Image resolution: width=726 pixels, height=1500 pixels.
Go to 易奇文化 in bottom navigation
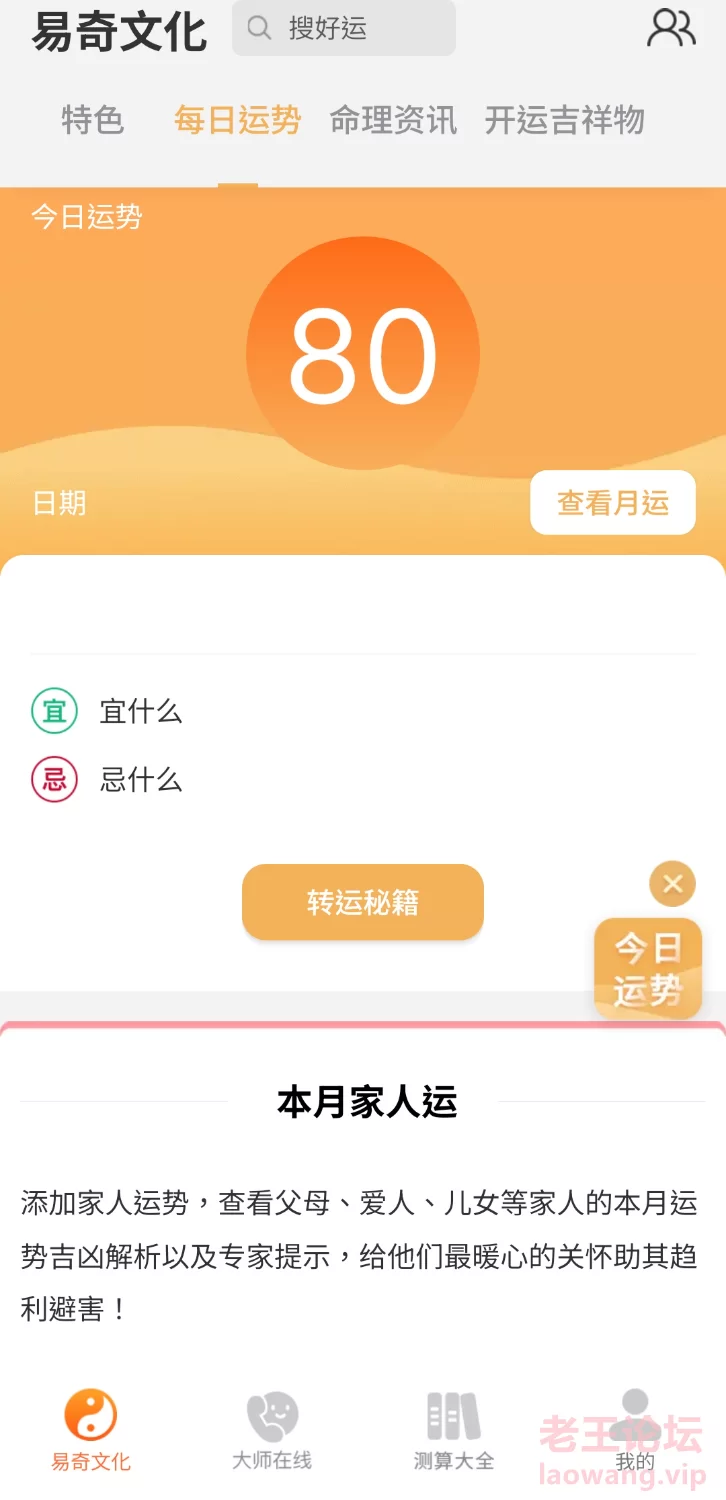pos(91,1430)
